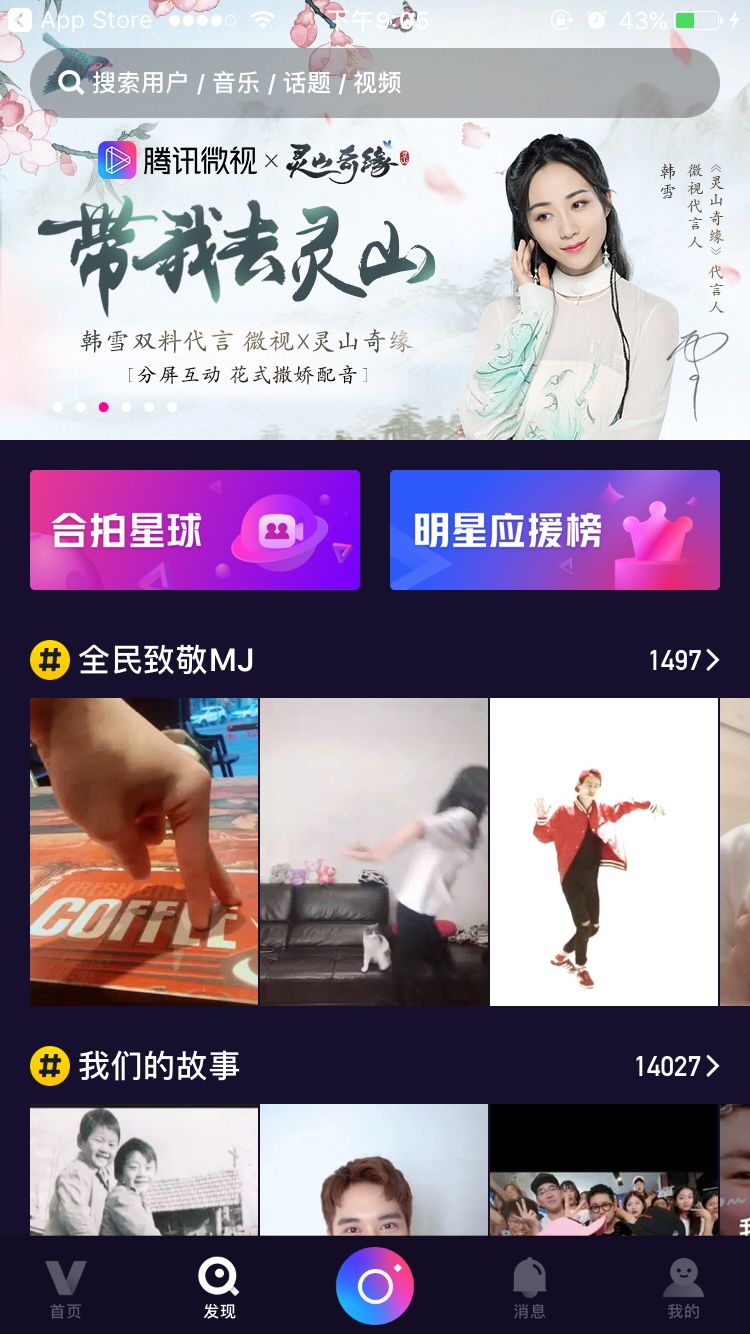Screen dimensions: 750x1334
Task: Start recording with the center camera button
Action: click(x=375, y=1286)
